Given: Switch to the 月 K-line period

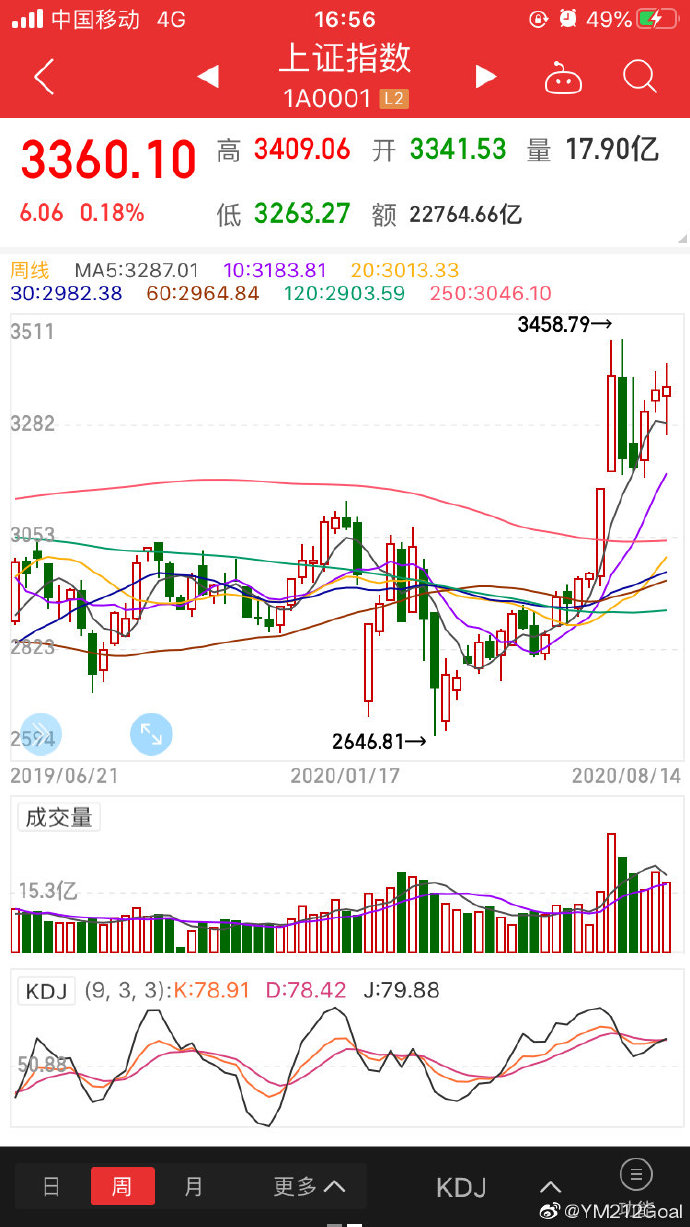Looking at the screenshot, I should (x=194, y=1187).
